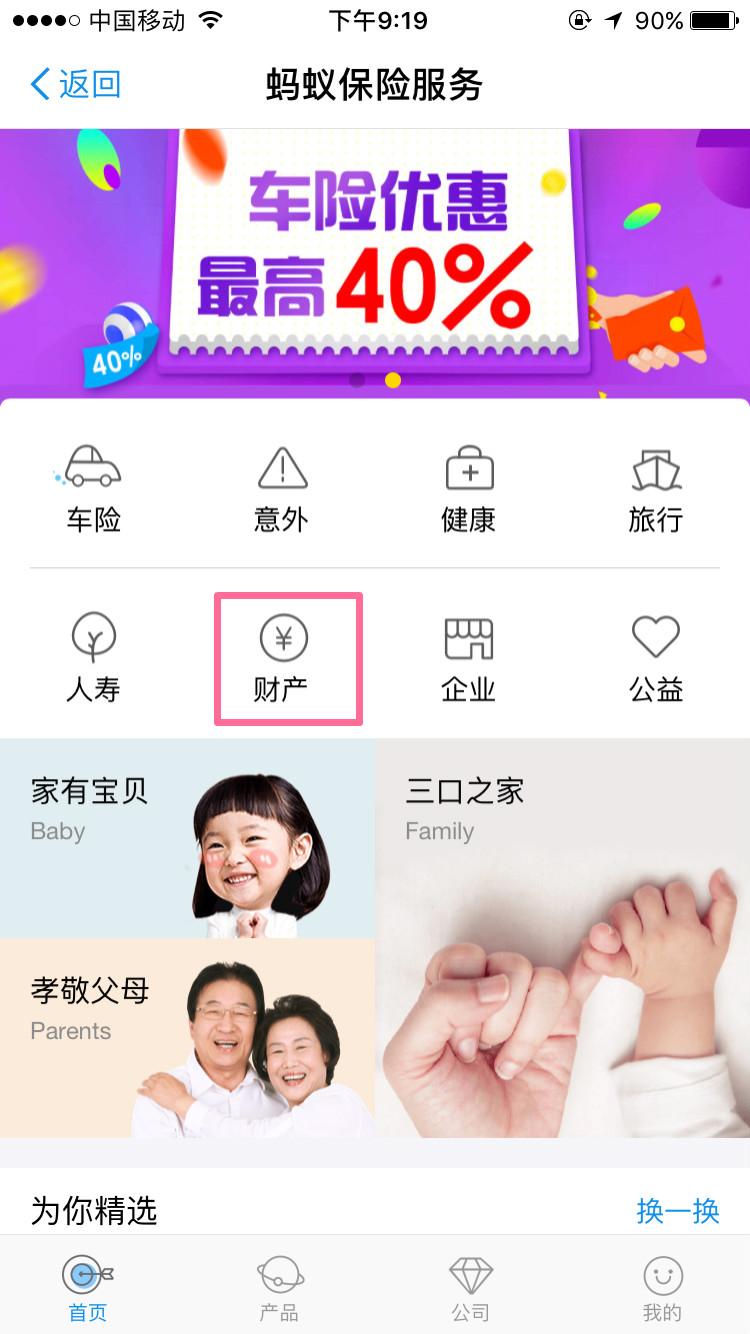Open the 三口之家 Family card
The height and width of the screenshot is (1334, 750).
tap(562, 938)
